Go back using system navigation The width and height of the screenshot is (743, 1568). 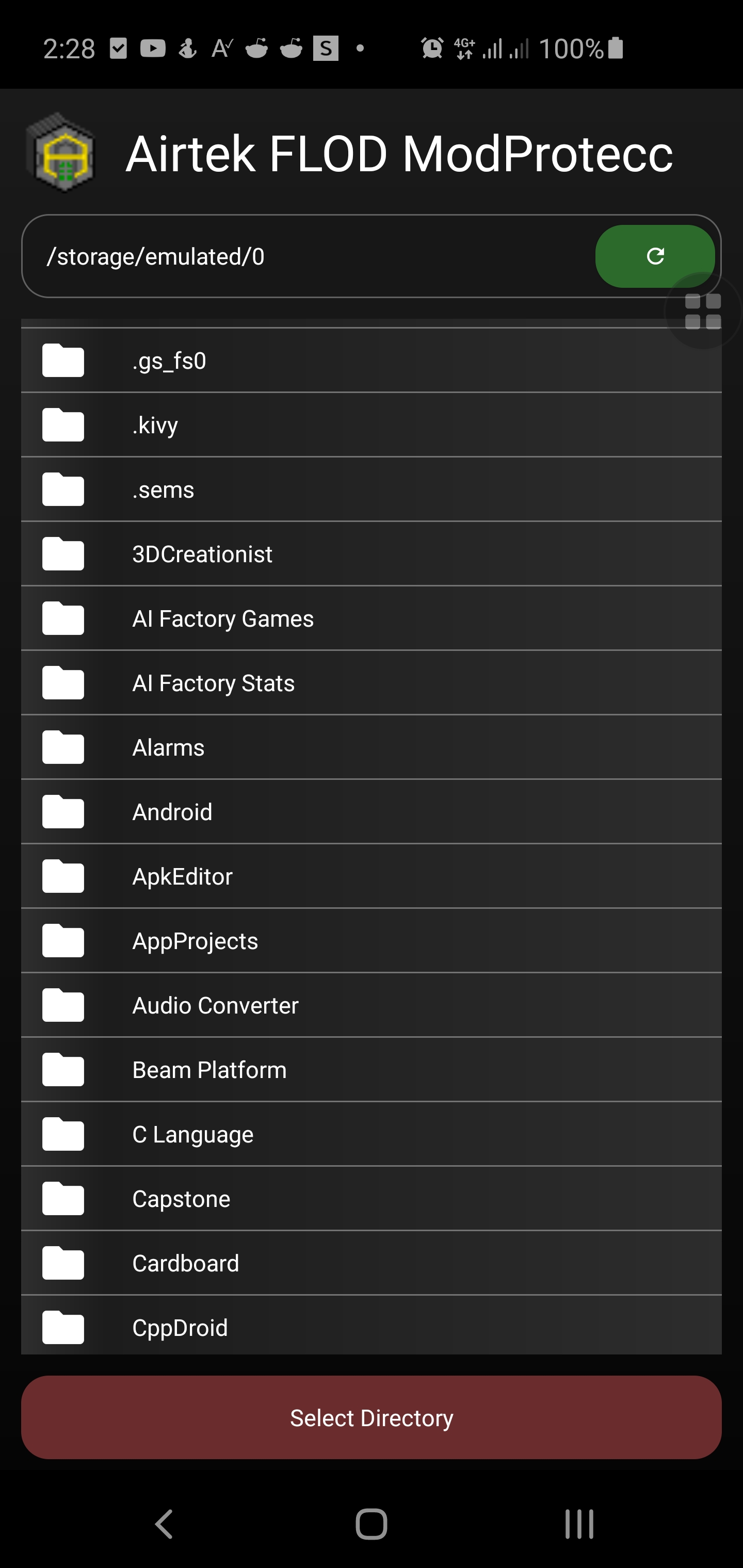tap(163, 1524)
